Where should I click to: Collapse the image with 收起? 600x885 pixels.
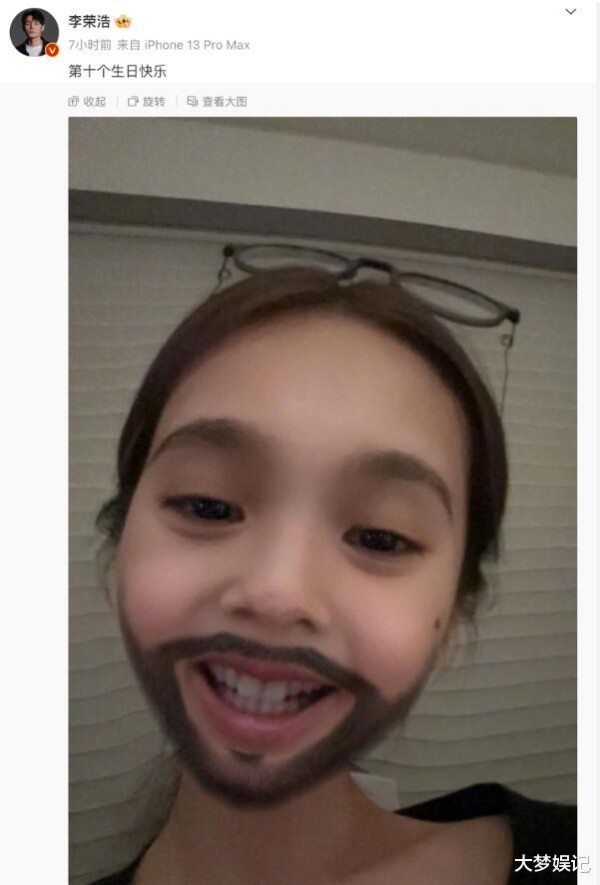coord(87,102)
